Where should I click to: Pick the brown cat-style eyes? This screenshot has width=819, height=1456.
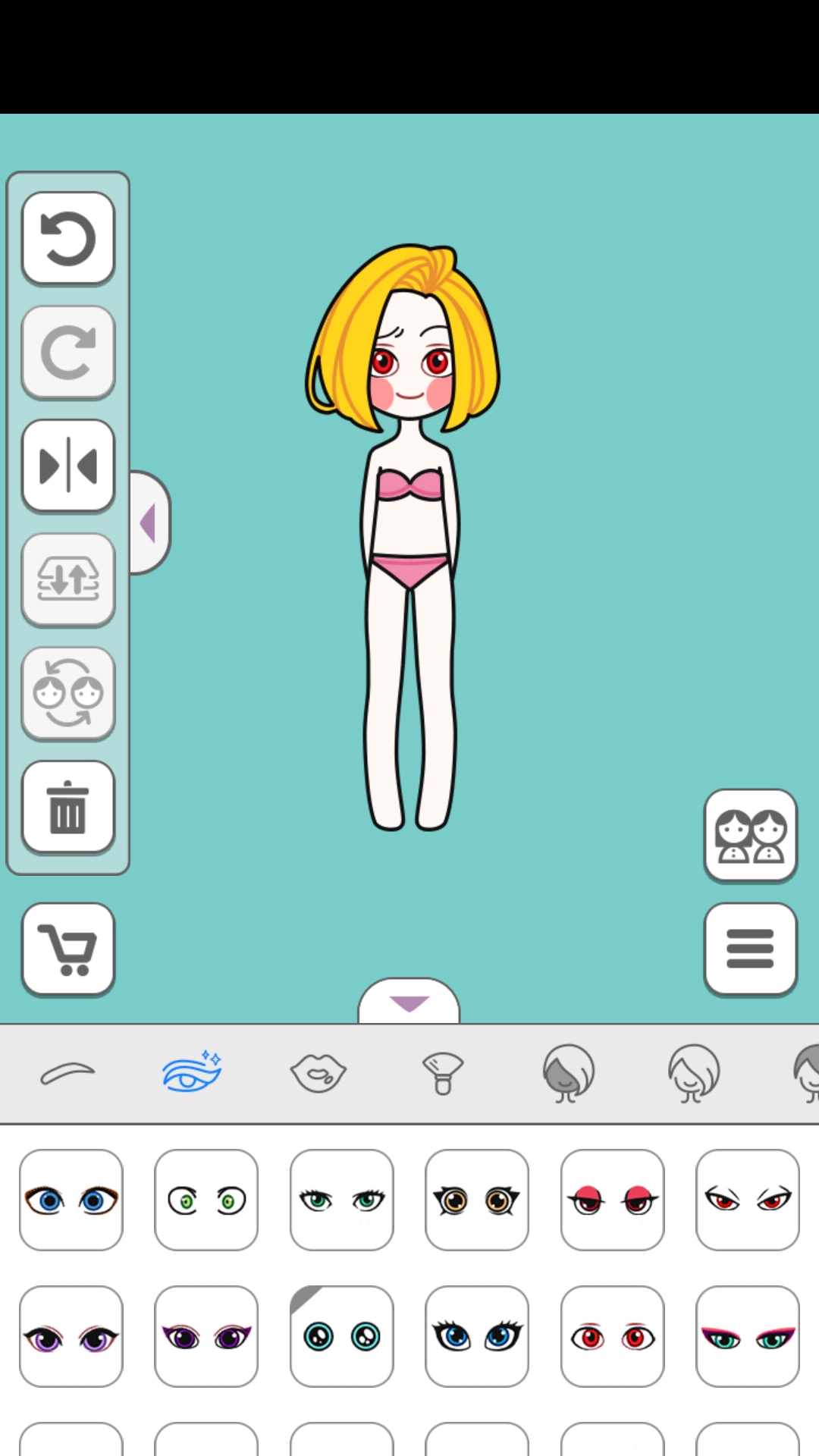click(x=476, y=1200)
